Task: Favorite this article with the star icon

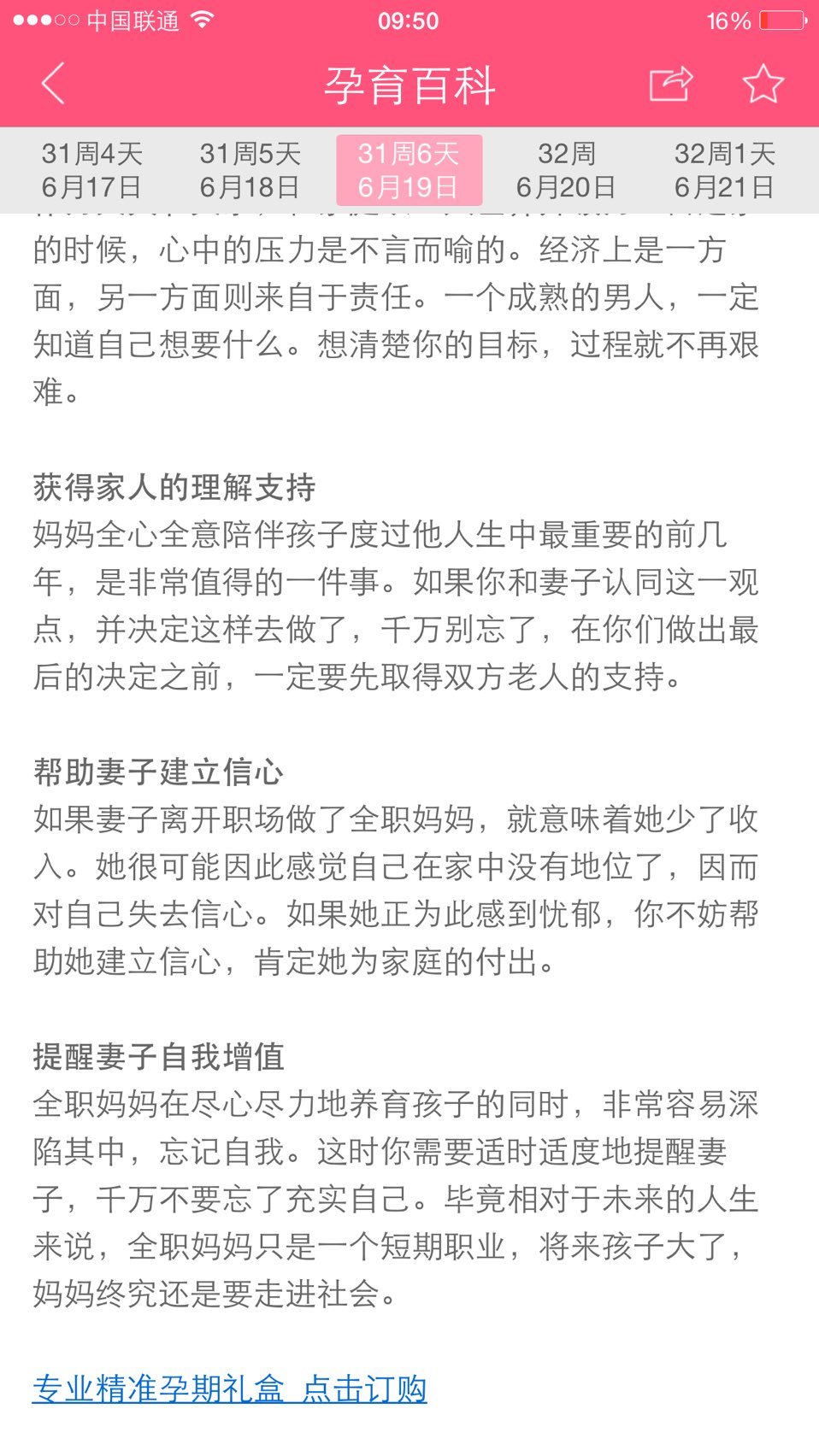Action: point(763,84)
